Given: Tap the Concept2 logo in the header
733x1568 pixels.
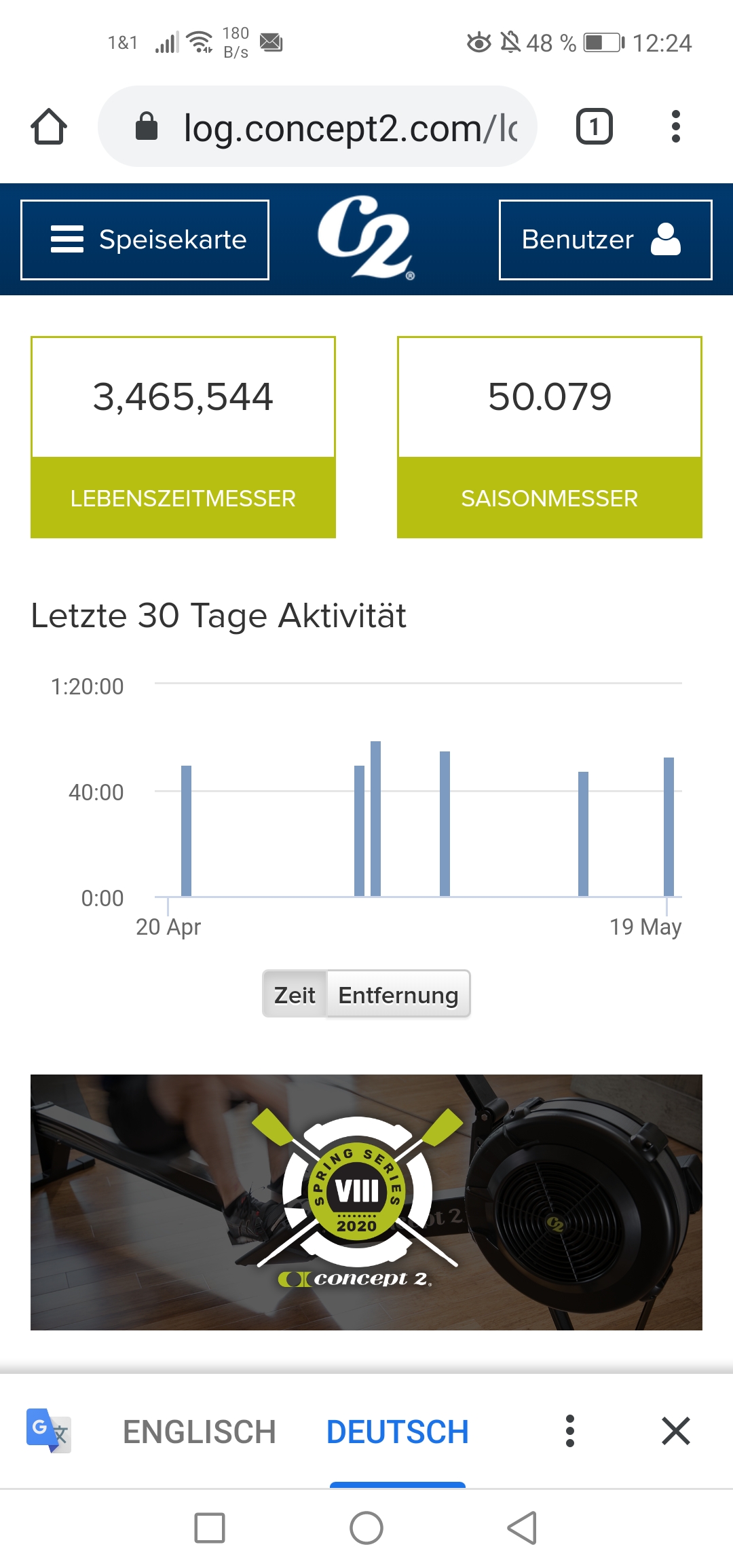Looking at the screenshot, I should coord(366,238).
